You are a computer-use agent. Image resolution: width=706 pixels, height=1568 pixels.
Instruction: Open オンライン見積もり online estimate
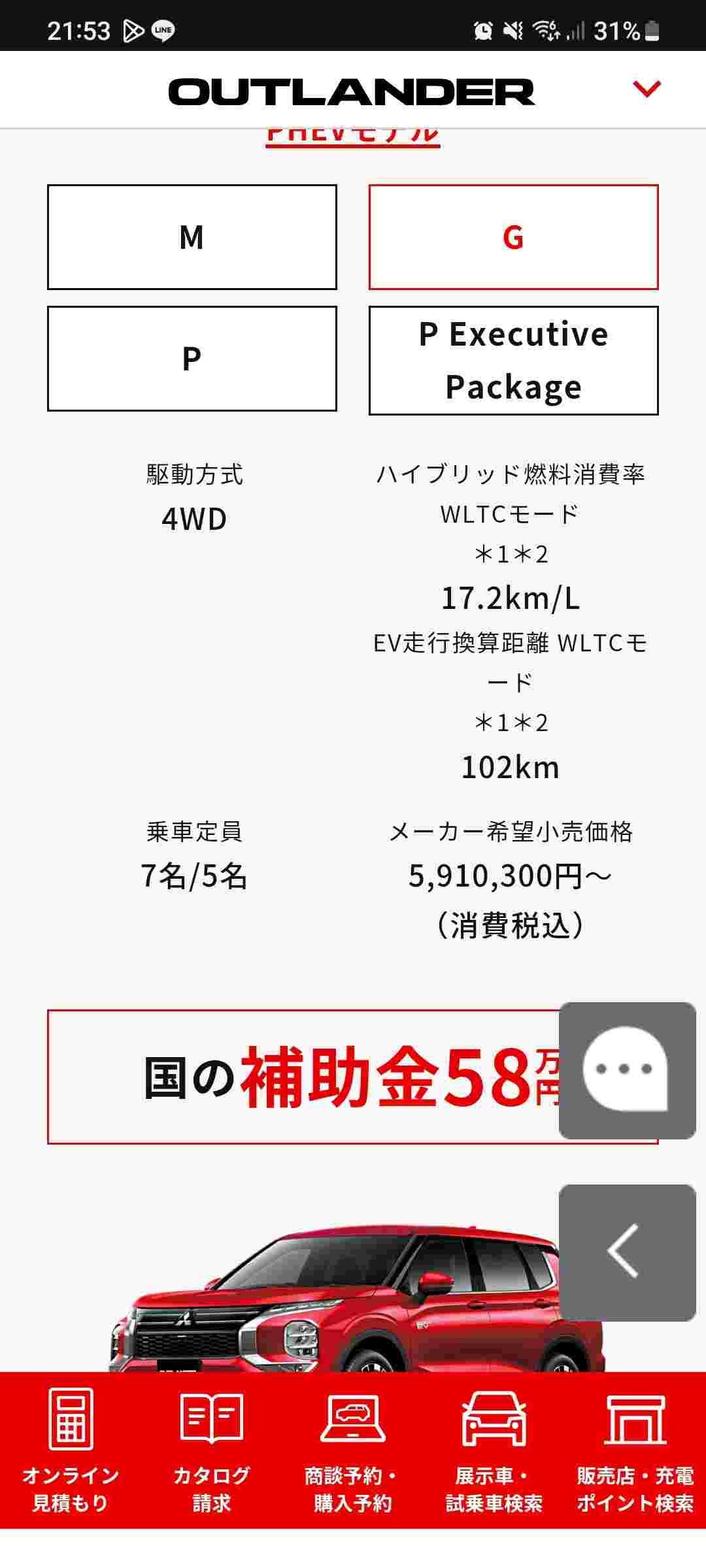click(71, 1449)
